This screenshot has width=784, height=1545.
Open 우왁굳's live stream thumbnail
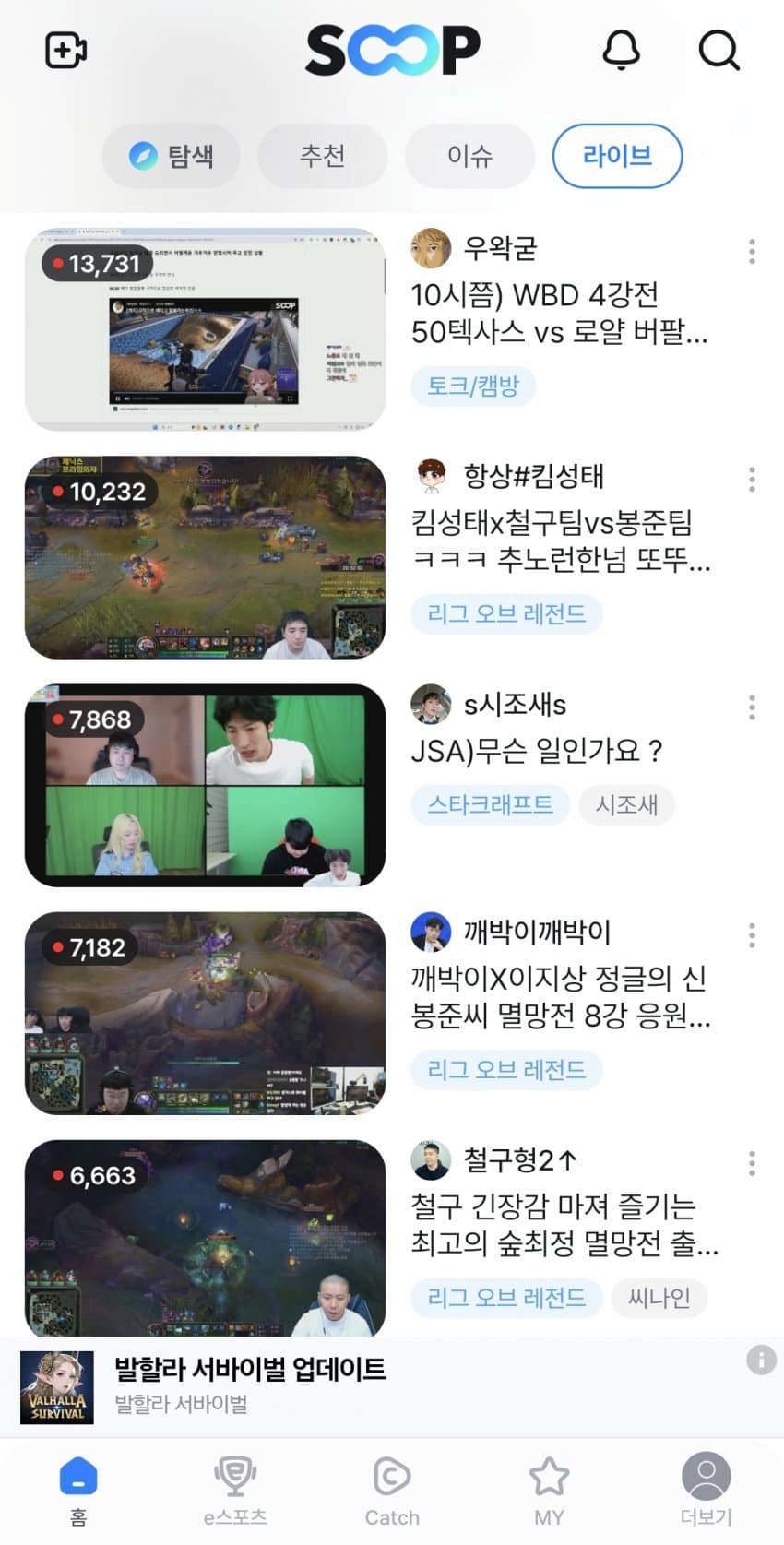click(205, 330)
